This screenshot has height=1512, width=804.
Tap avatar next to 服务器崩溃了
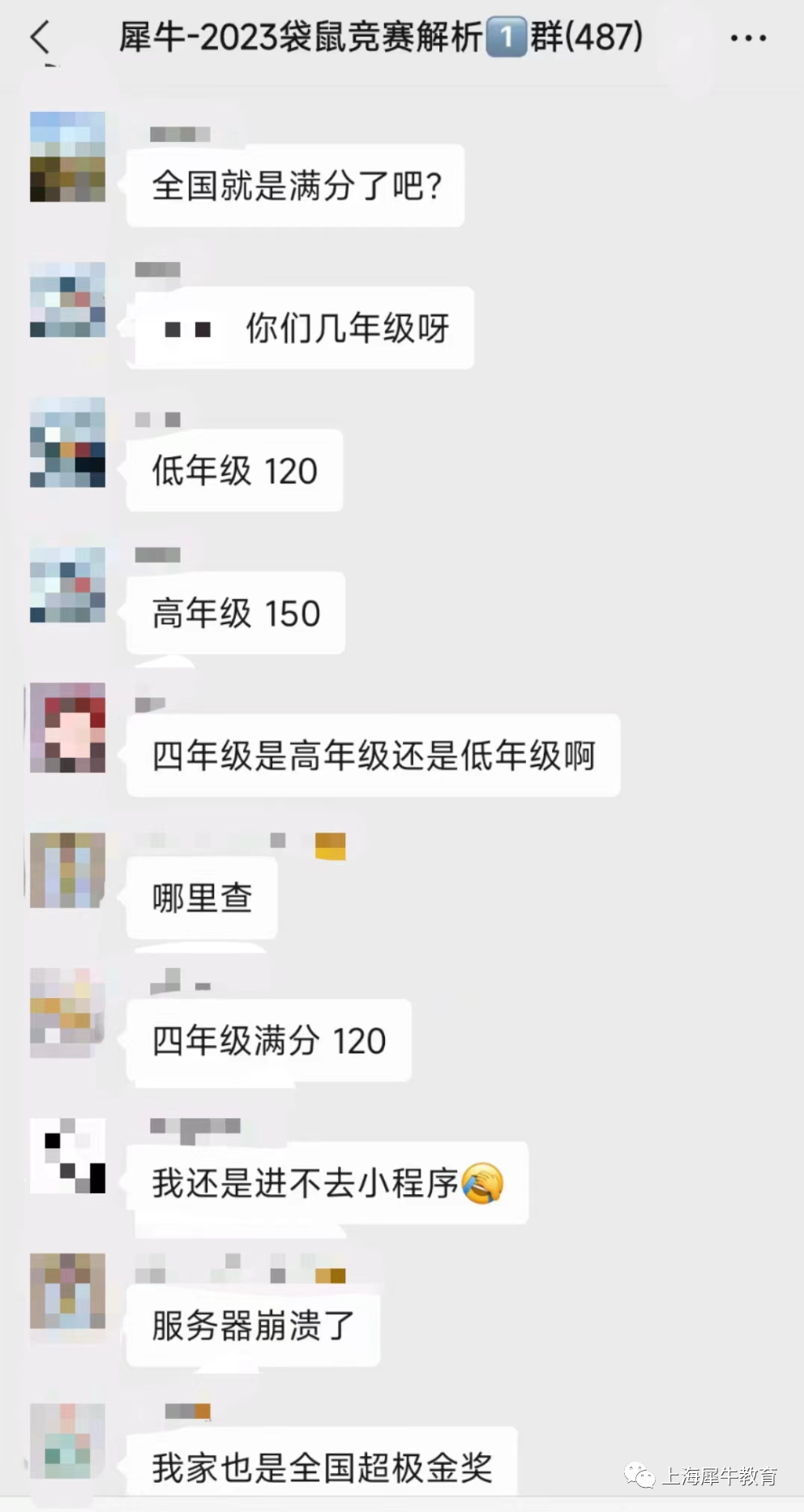pyautogui.click(x=67, y=1291)
